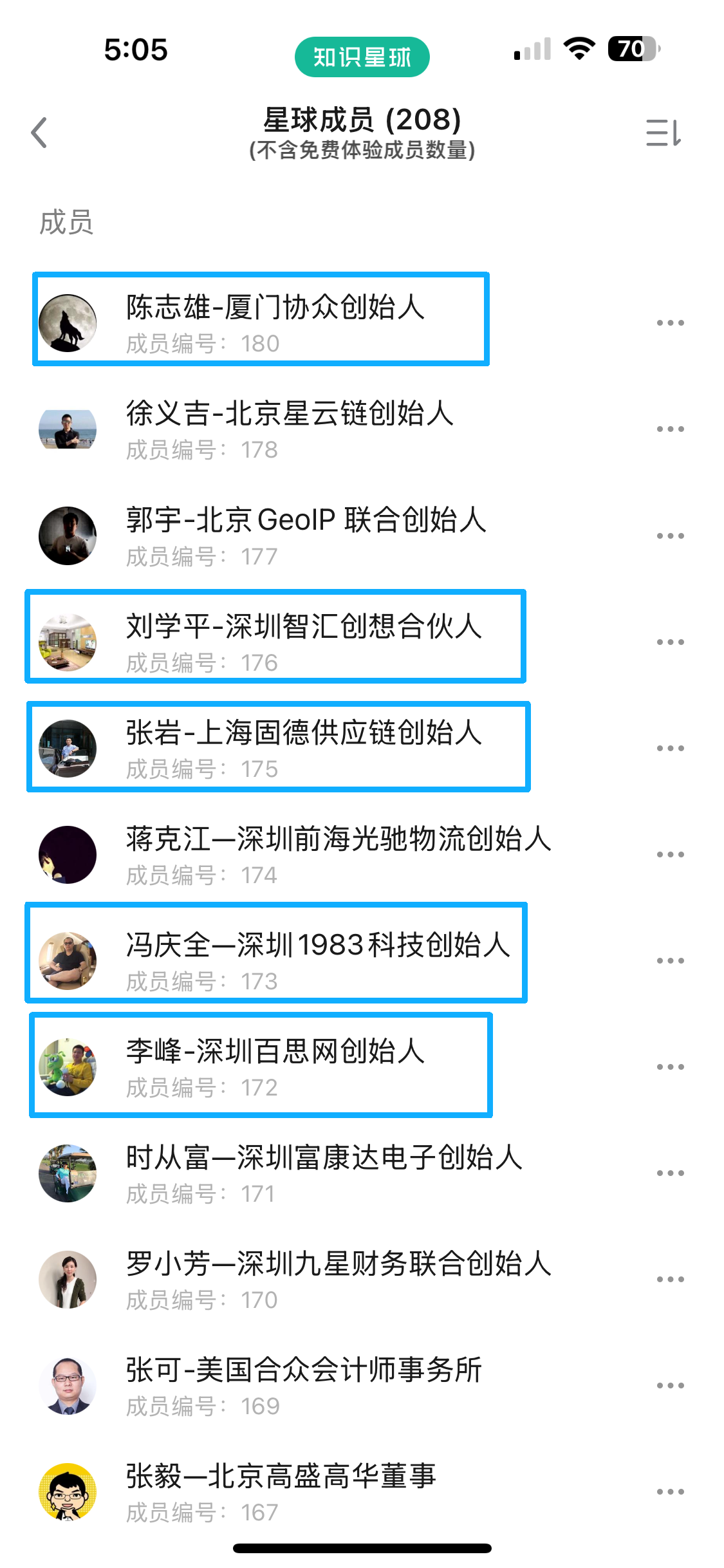Open the three-dot menu for 刘学平
Image resolution: width=724 pixels, height=1568 pixels.
[670, 642]
